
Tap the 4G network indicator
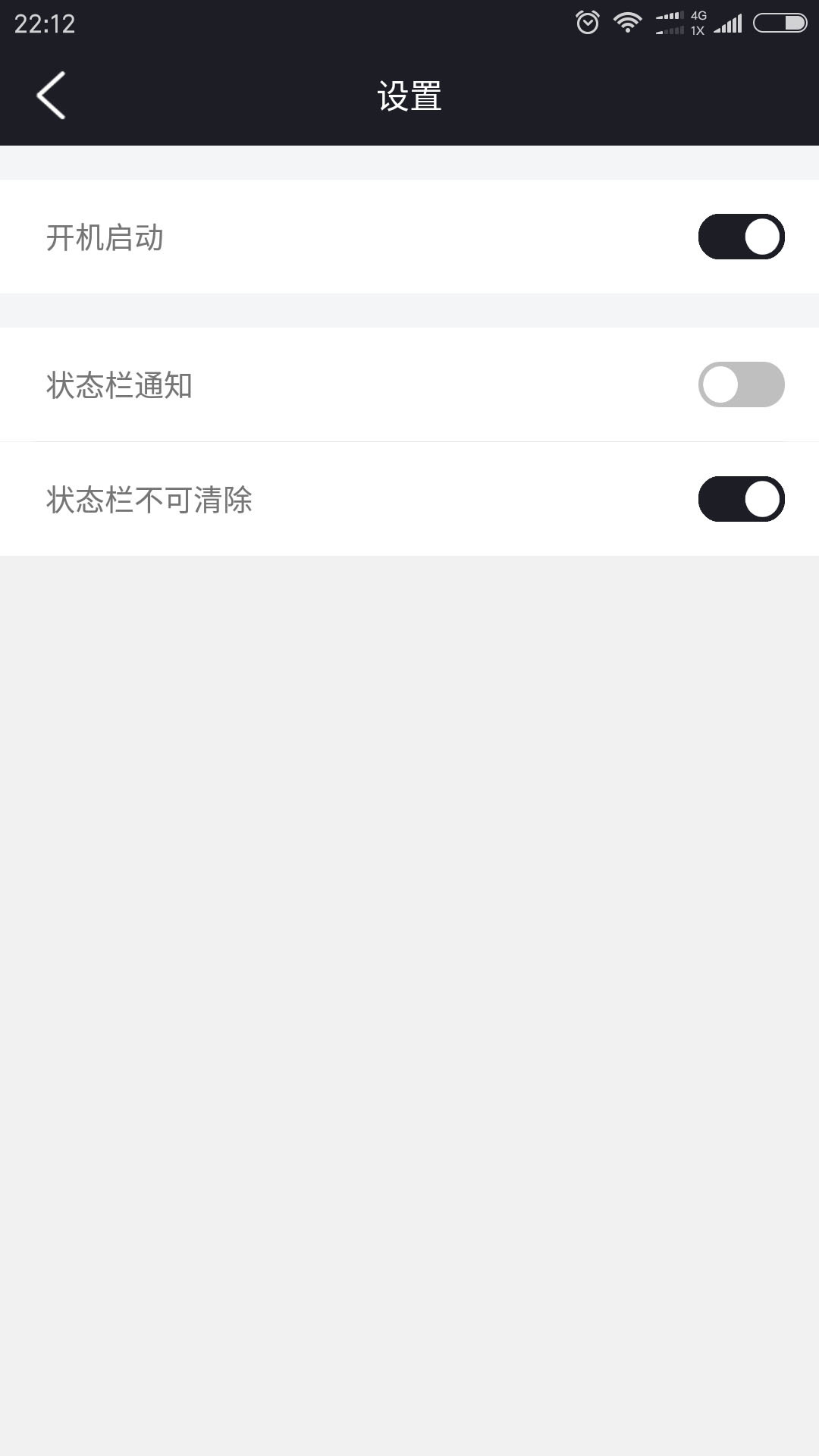(x=698, y=15)
